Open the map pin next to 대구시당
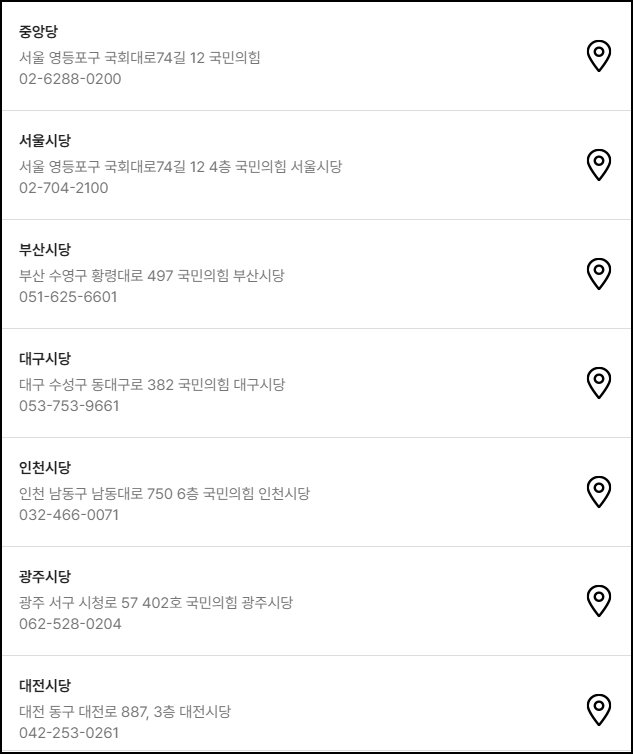 pos(599,383)
